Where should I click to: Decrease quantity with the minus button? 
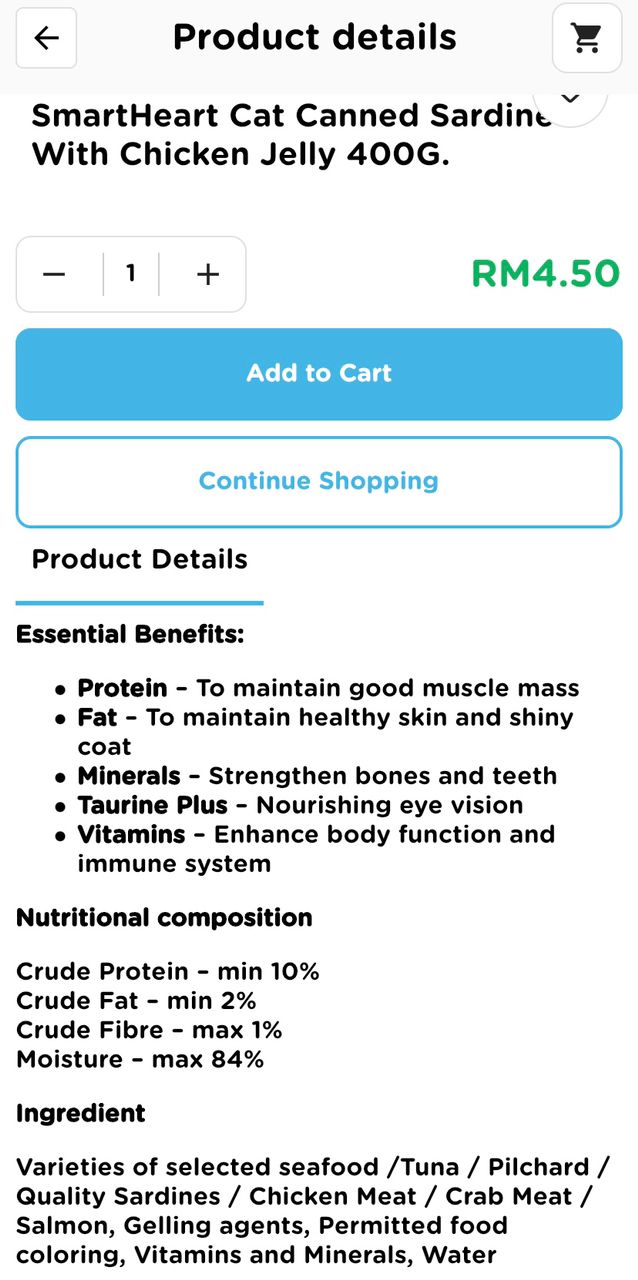click(x=55, y=274)
